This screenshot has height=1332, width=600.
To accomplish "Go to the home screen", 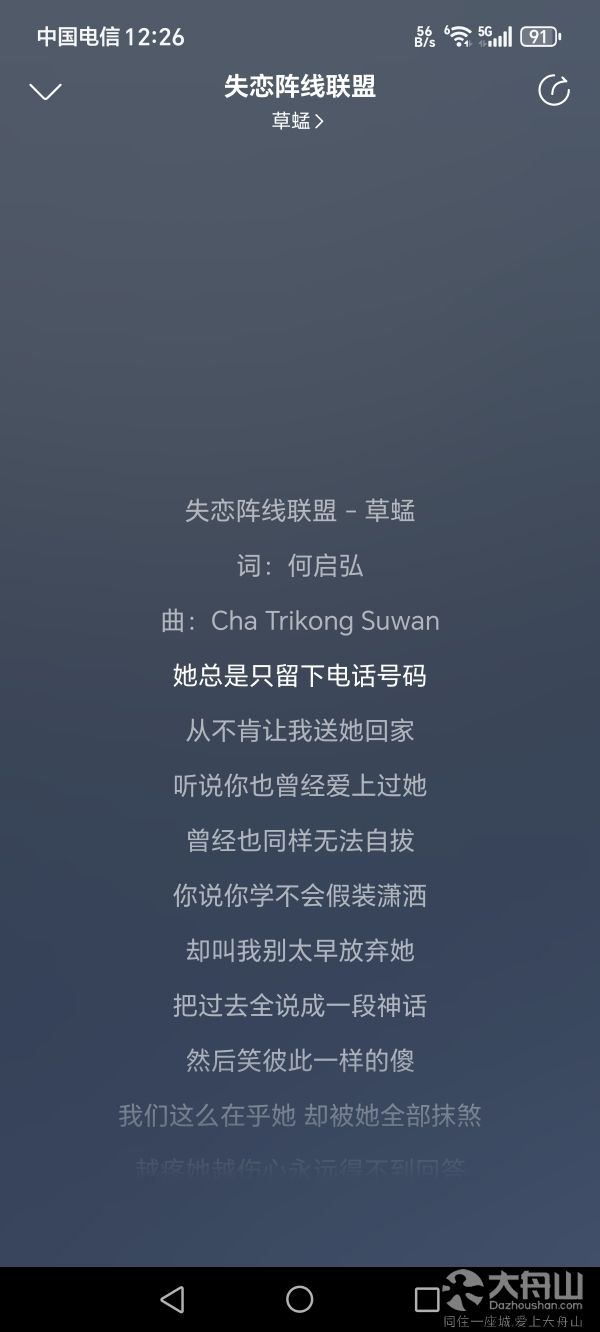I will [x=300, y=1299].
